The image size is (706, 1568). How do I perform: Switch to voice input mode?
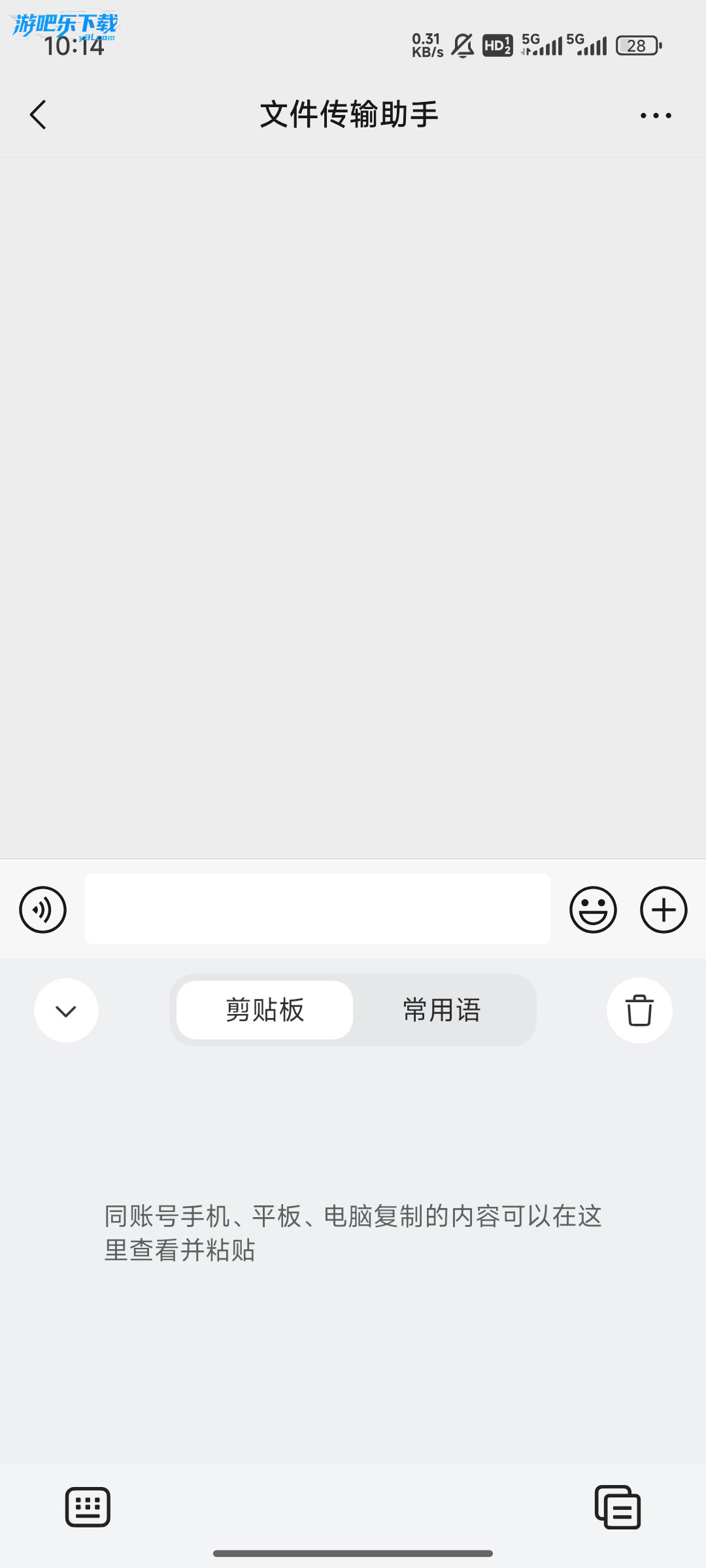point(43,909)
